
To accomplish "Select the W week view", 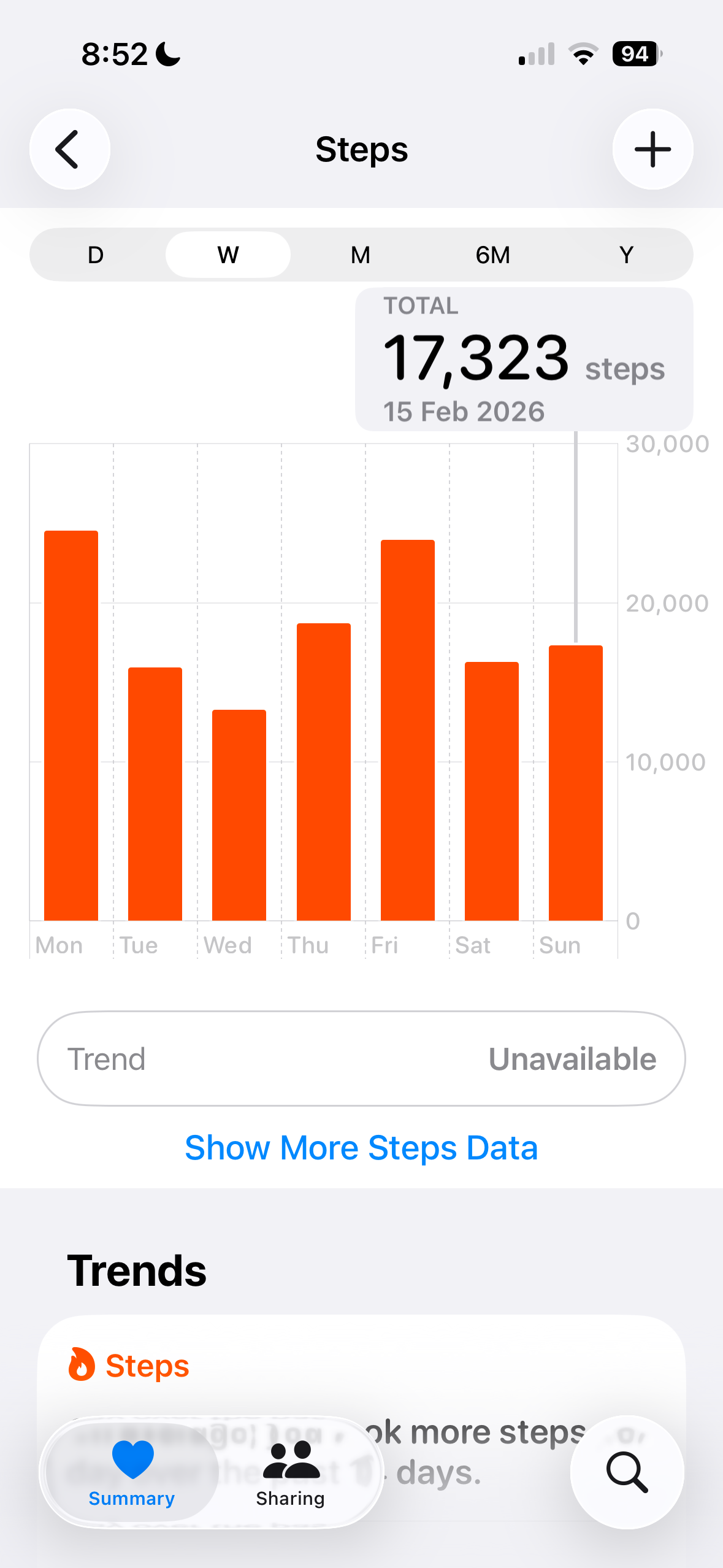I will (x=228, y=255).
